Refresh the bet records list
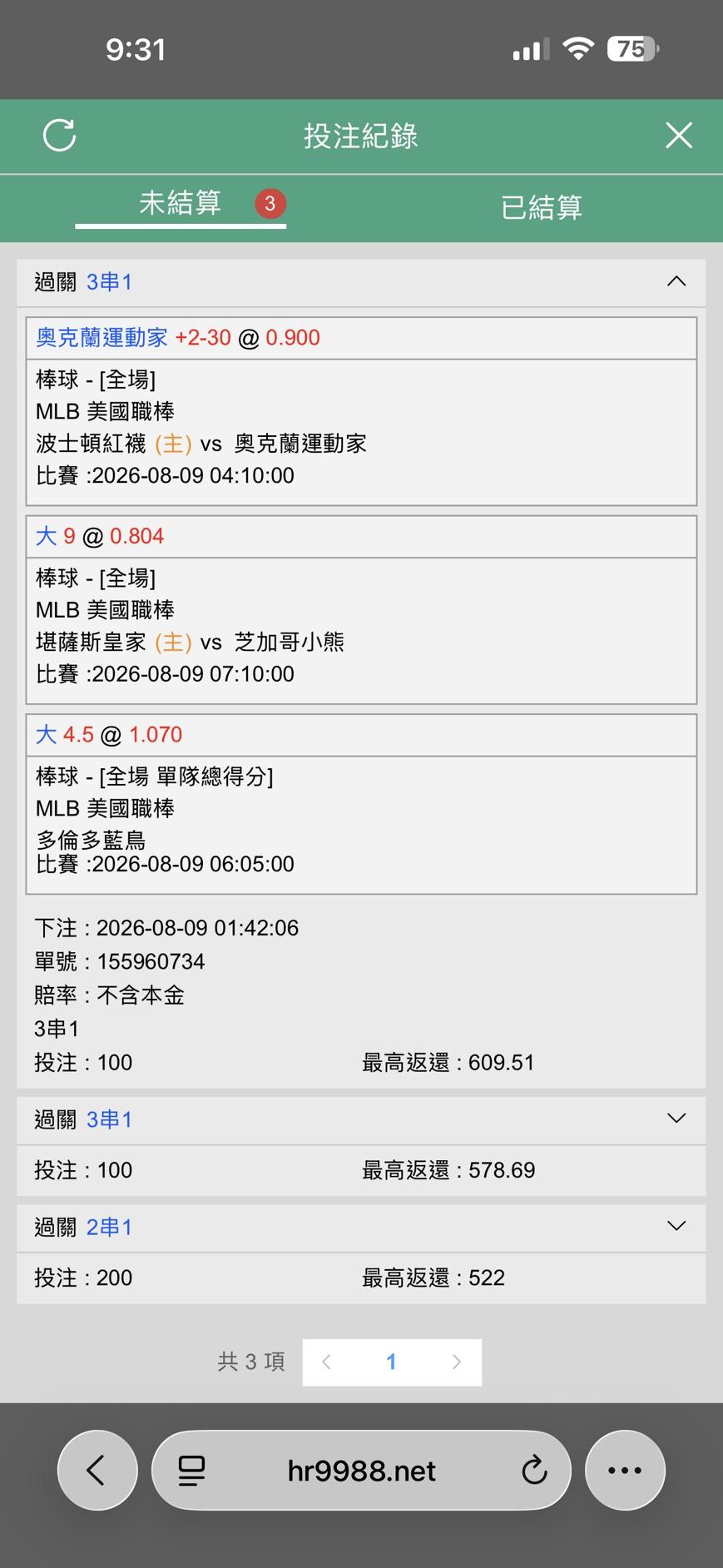The width and height of the screenshot is (723, 1568). [60, 135]
